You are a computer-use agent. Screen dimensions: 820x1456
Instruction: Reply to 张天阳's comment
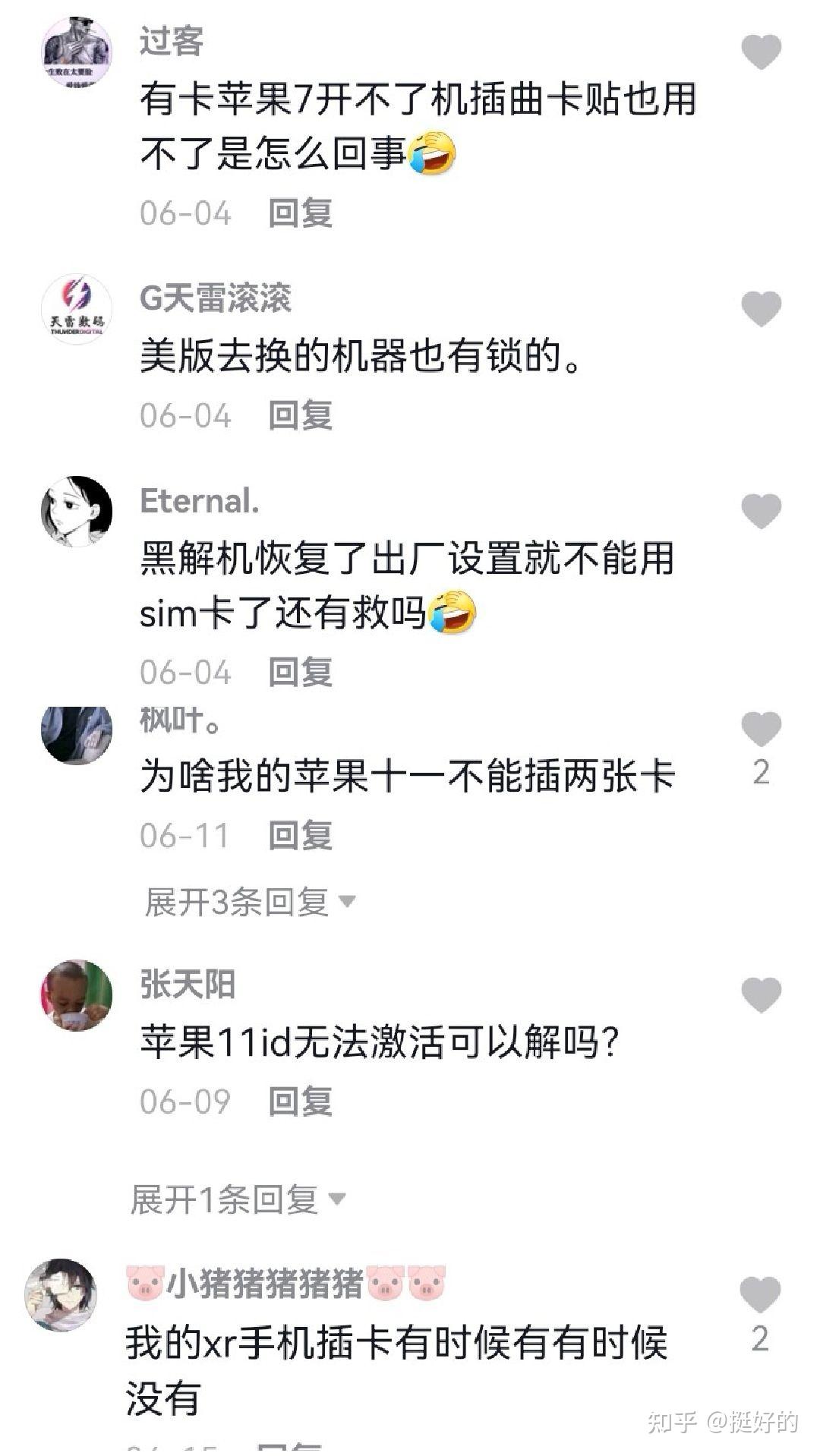click(301, 1101)
